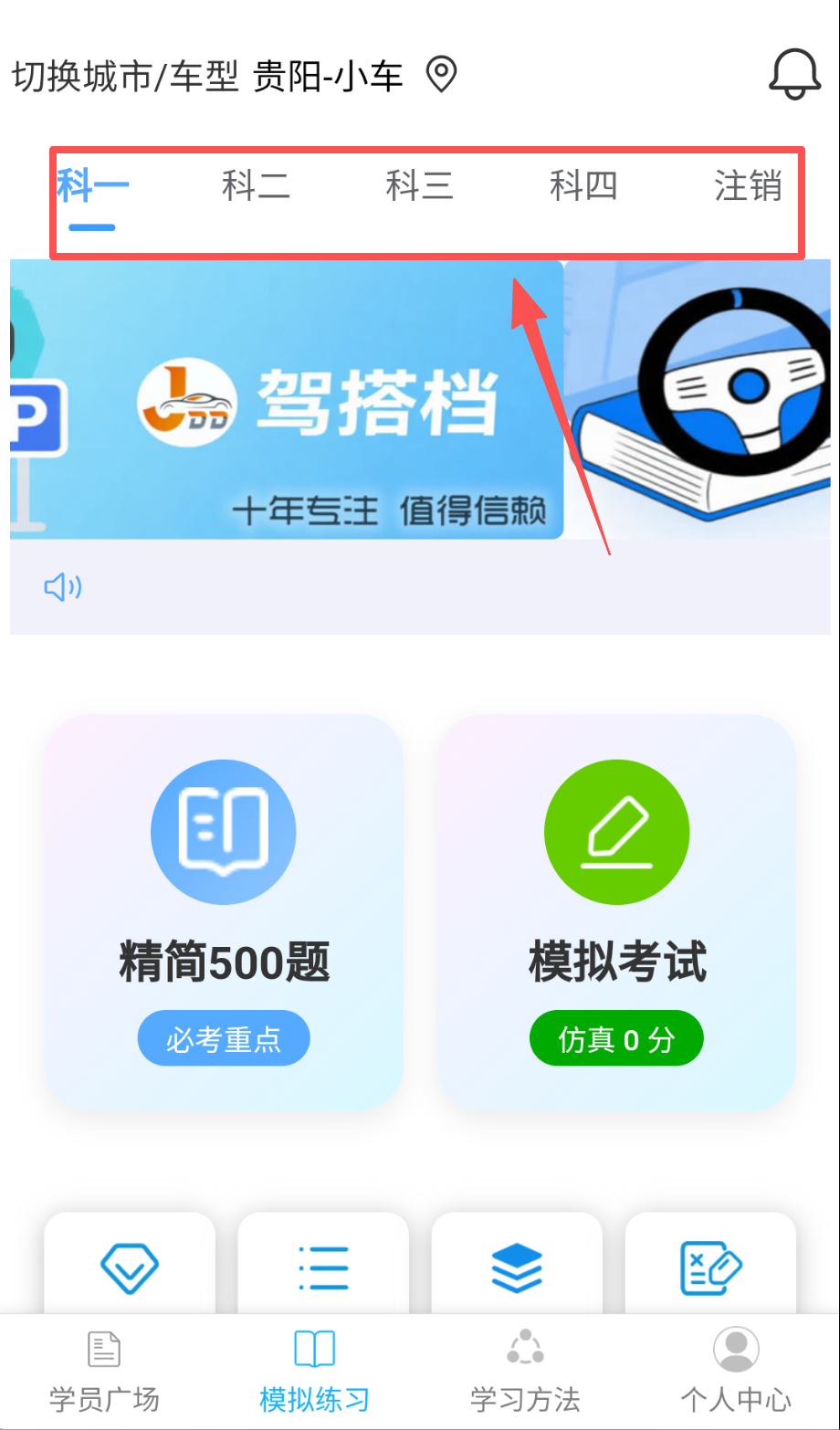
Task: Switch to the 科二 tab
Action: [256, 186]
